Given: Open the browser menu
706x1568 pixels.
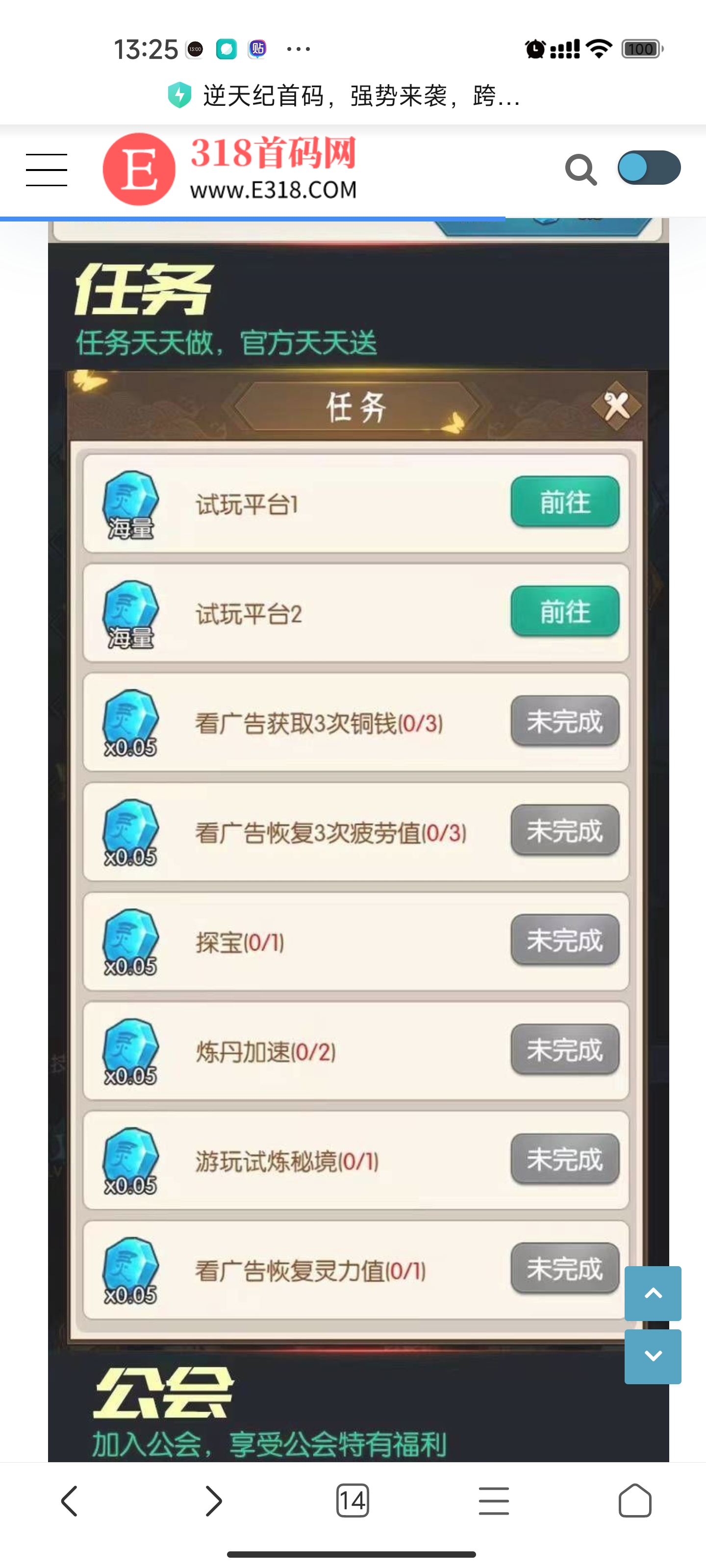Looking at the screenshot, I should coord(493,1500).
